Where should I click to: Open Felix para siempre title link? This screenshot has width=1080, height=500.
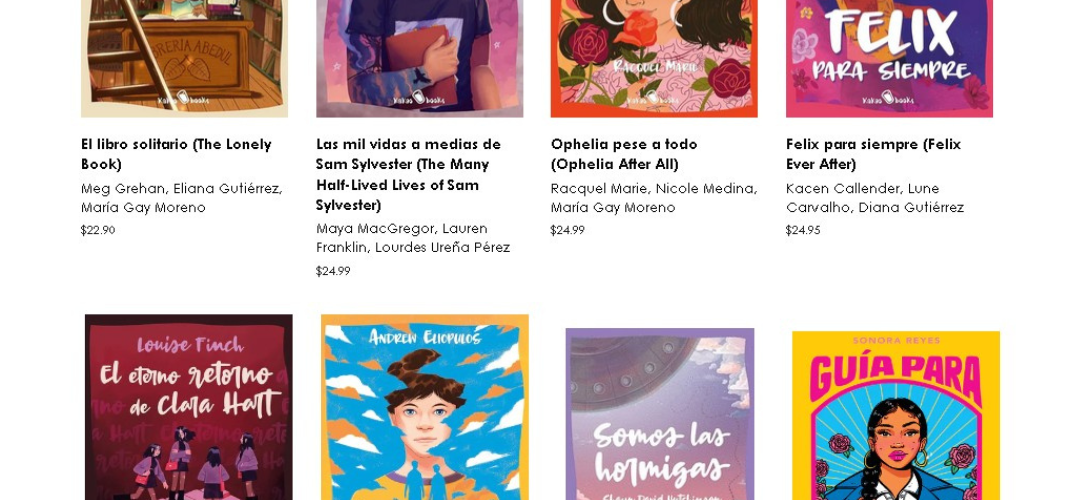tap(873, 154)
